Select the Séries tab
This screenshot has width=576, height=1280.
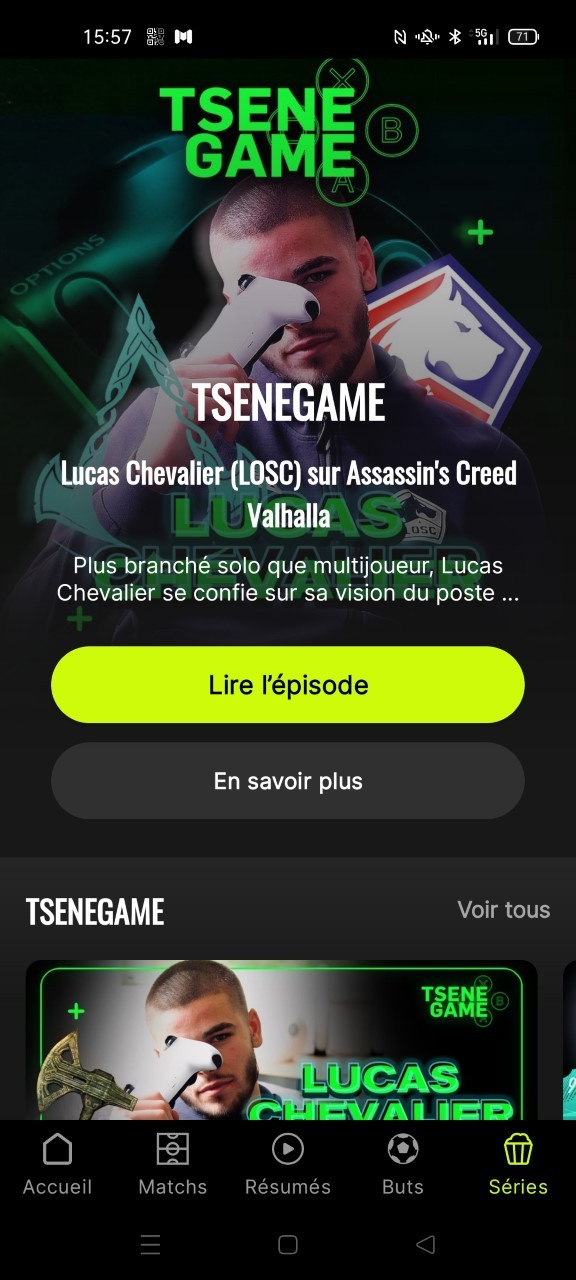click(518, 1165)
